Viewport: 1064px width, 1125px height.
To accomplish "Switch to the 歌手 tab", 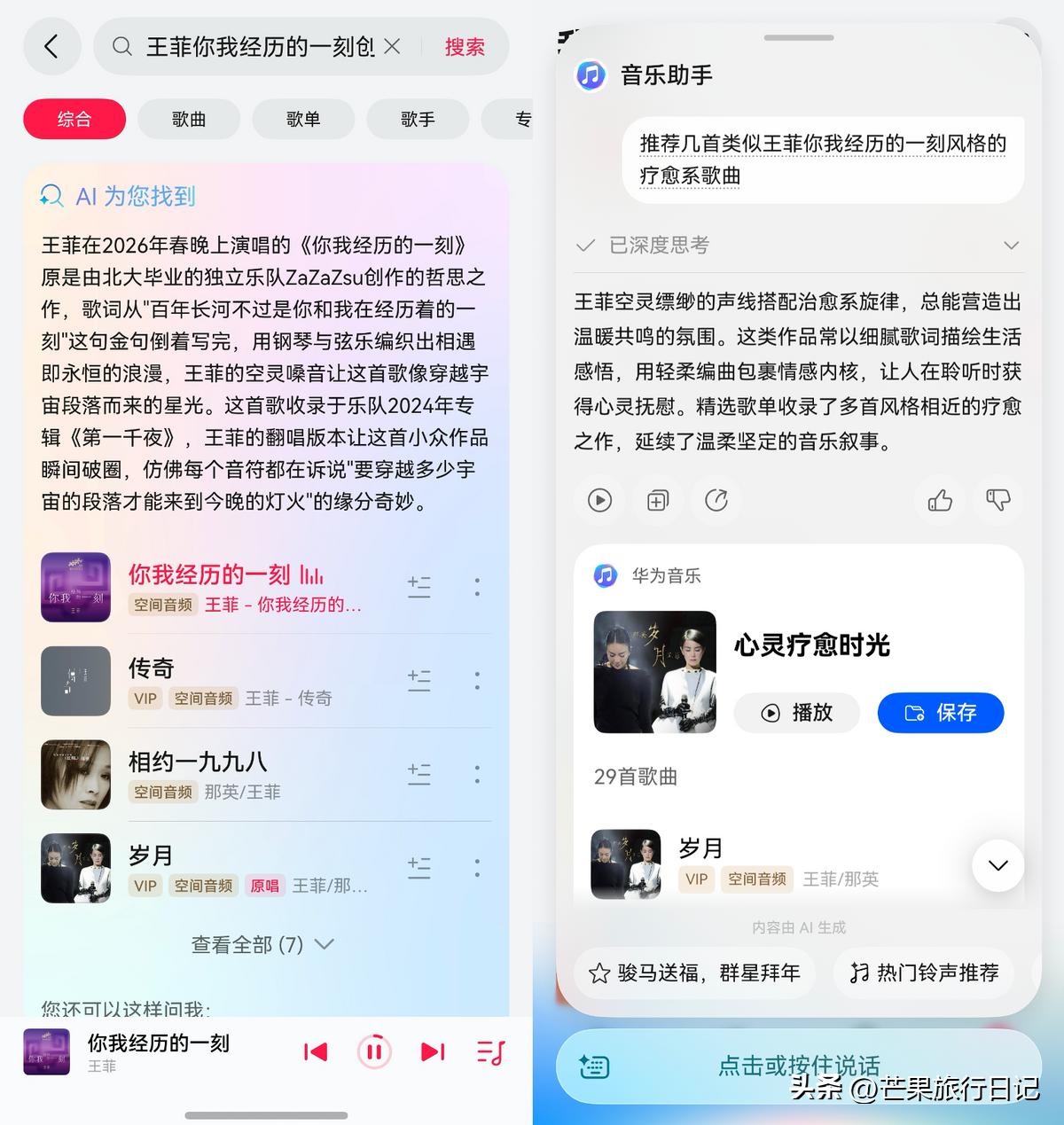I will point(418,119).
